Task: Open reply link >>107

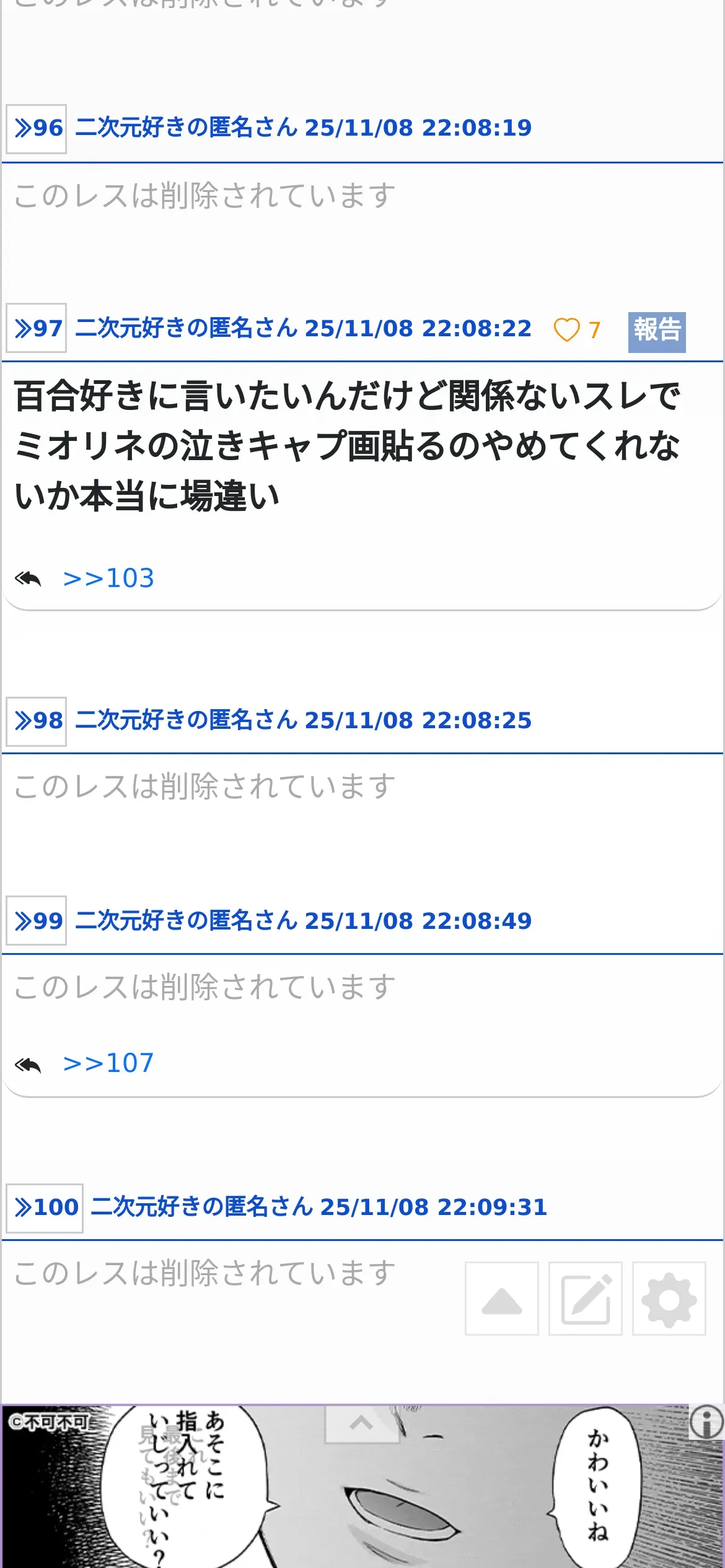Action: (108, 1063)
